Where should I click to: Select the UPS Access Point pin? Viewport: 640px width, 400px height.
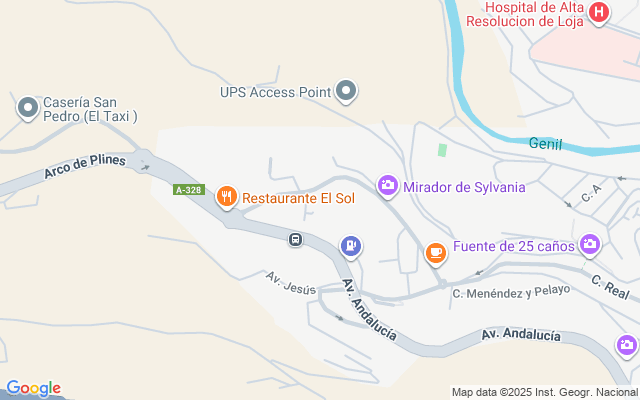[346, 92]
